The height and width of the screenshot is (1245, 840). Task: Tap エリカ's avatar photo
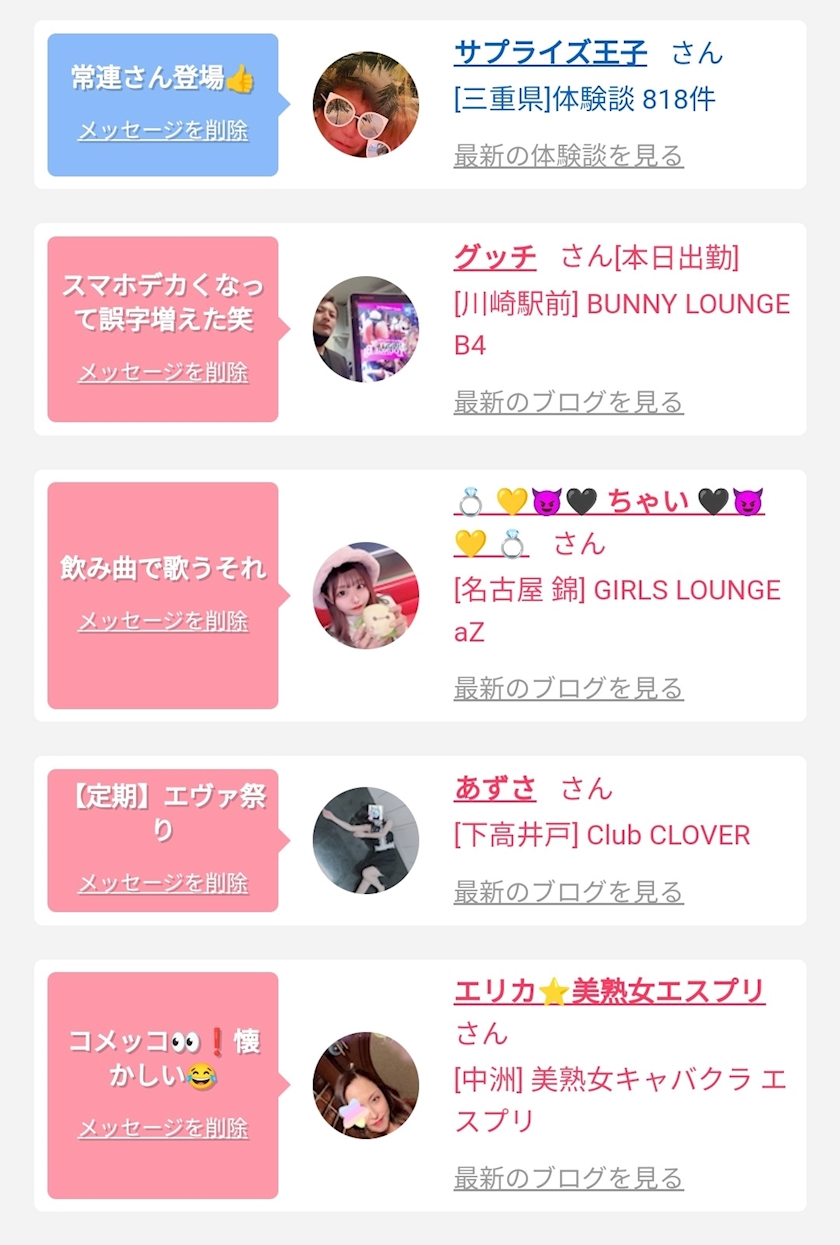pyautogui.click(x=366, y=1085)
